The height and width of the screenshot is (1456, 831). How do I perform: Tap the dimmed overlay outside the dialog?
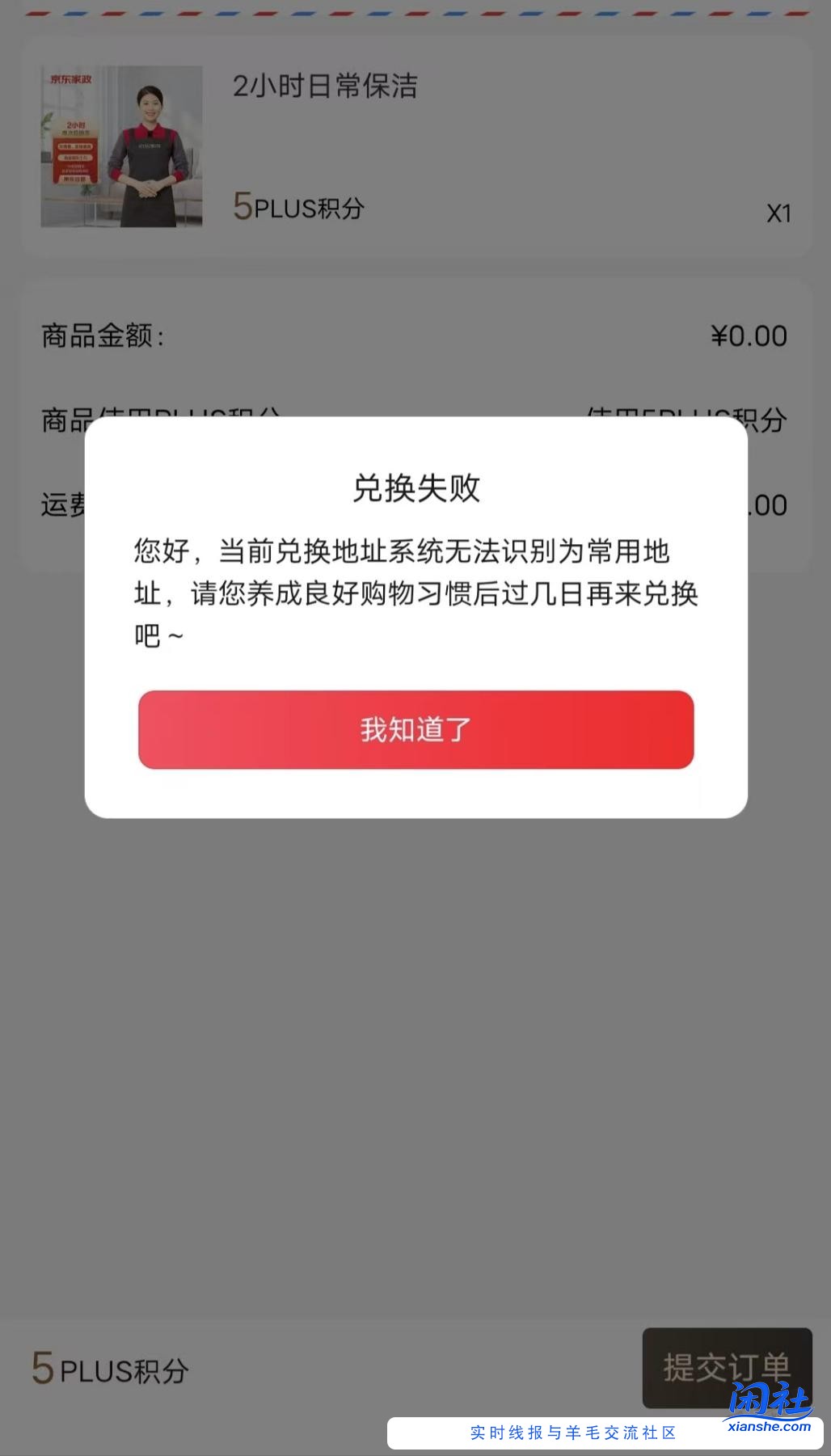click(x=415, y=1051)
